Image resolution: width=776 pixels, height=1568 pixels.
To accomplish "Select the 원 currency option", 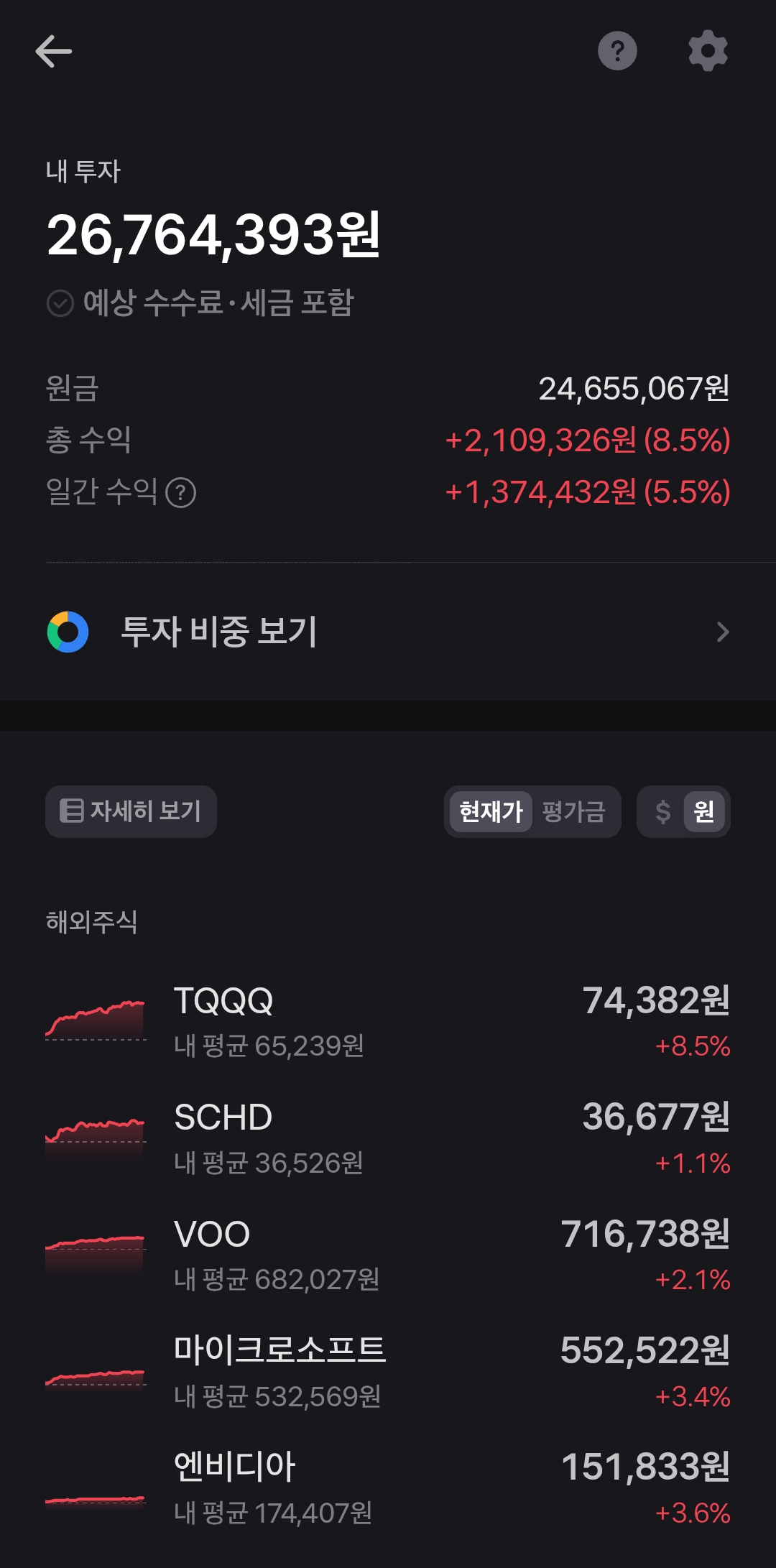I will (704, 812).
